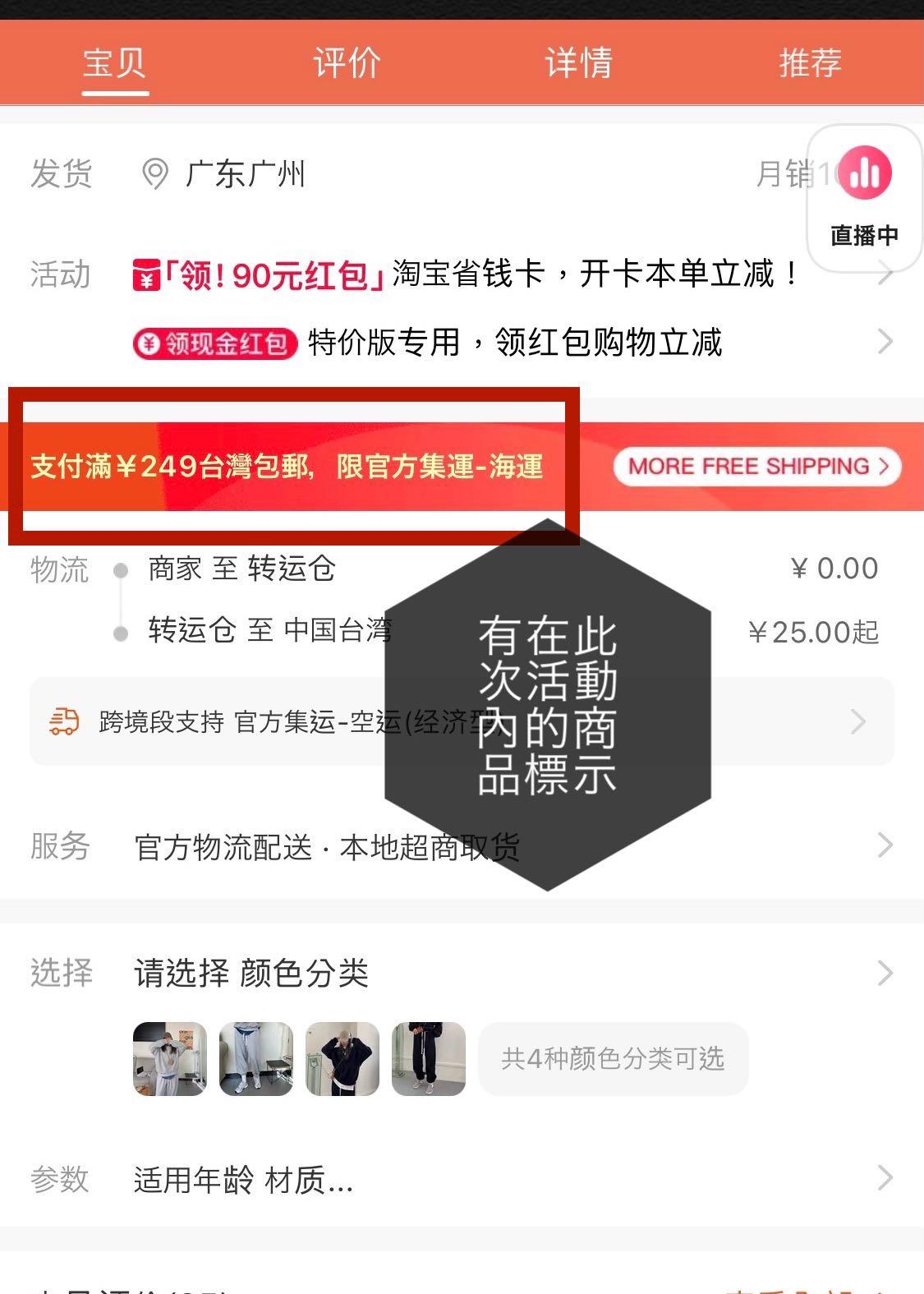
Task: Tap 共4种颜色分类可选 chip
Action: (613, 1058)
